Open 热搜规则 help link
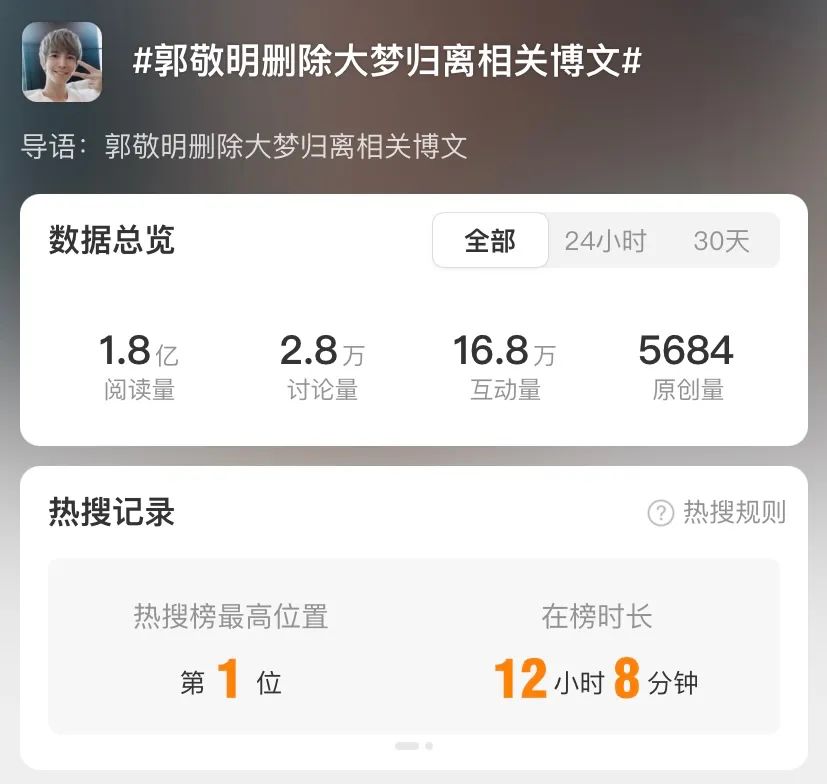 pos(717,513)
